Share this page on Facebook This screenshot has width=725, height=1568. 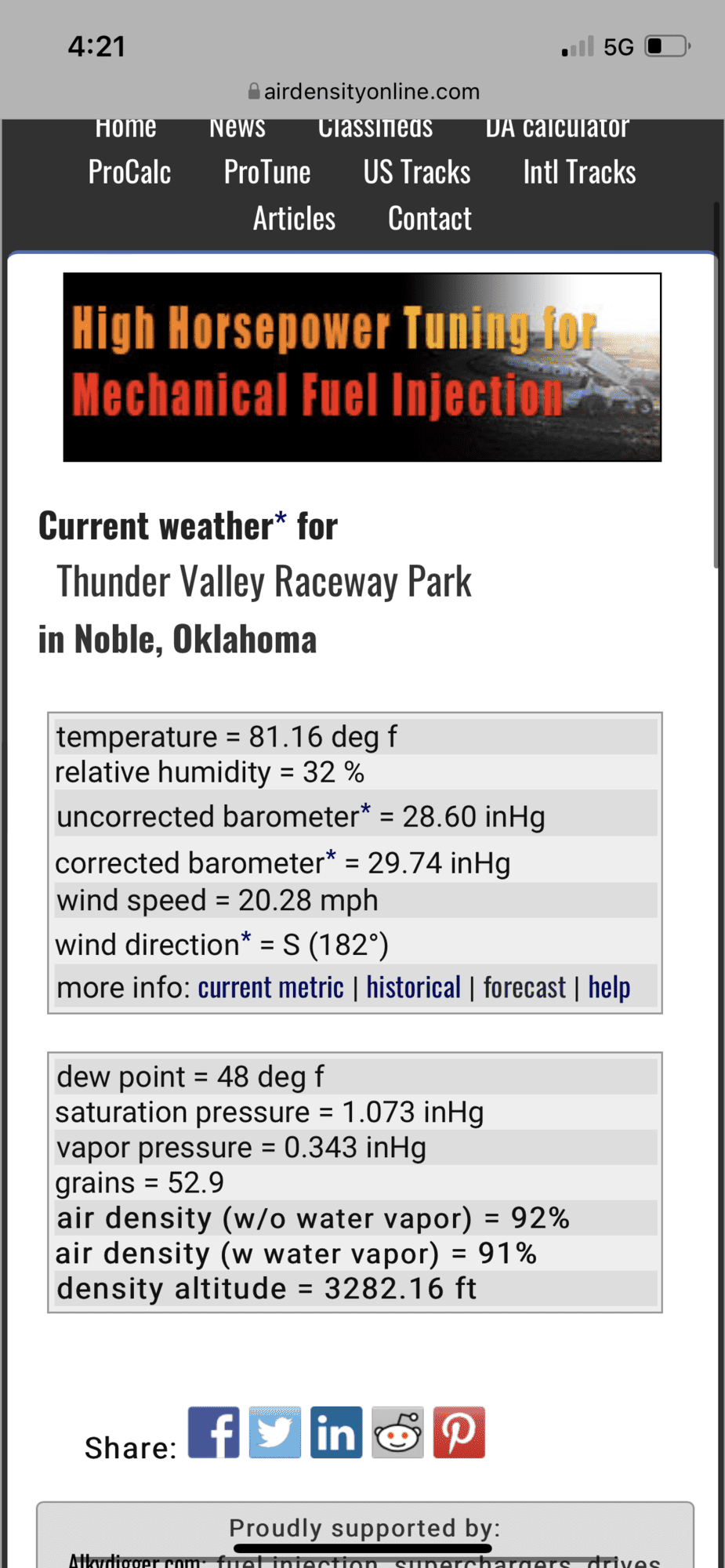[x=213, y=1432]
